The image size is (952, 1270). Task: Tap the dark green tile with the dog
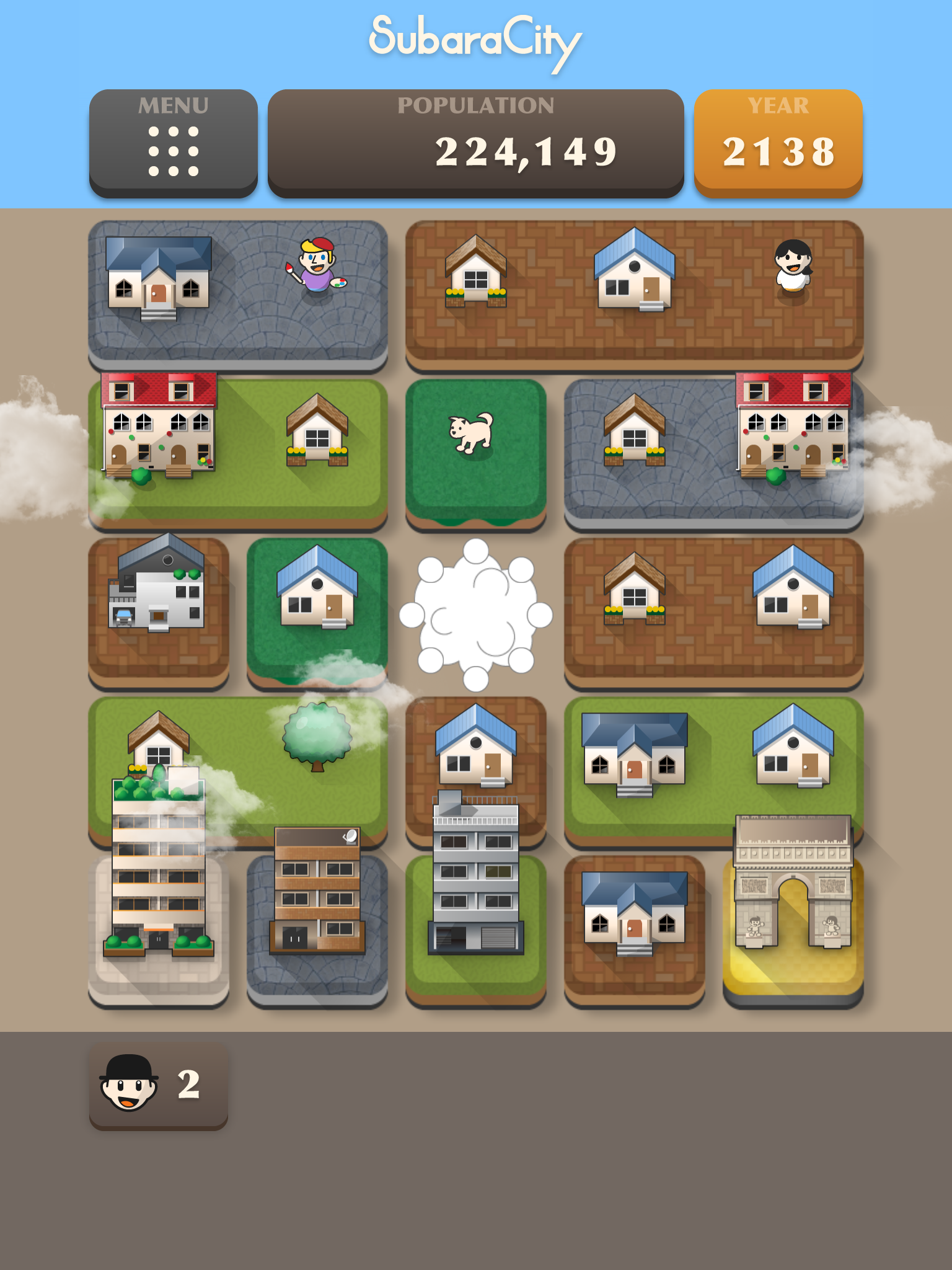tap(475, 453)
